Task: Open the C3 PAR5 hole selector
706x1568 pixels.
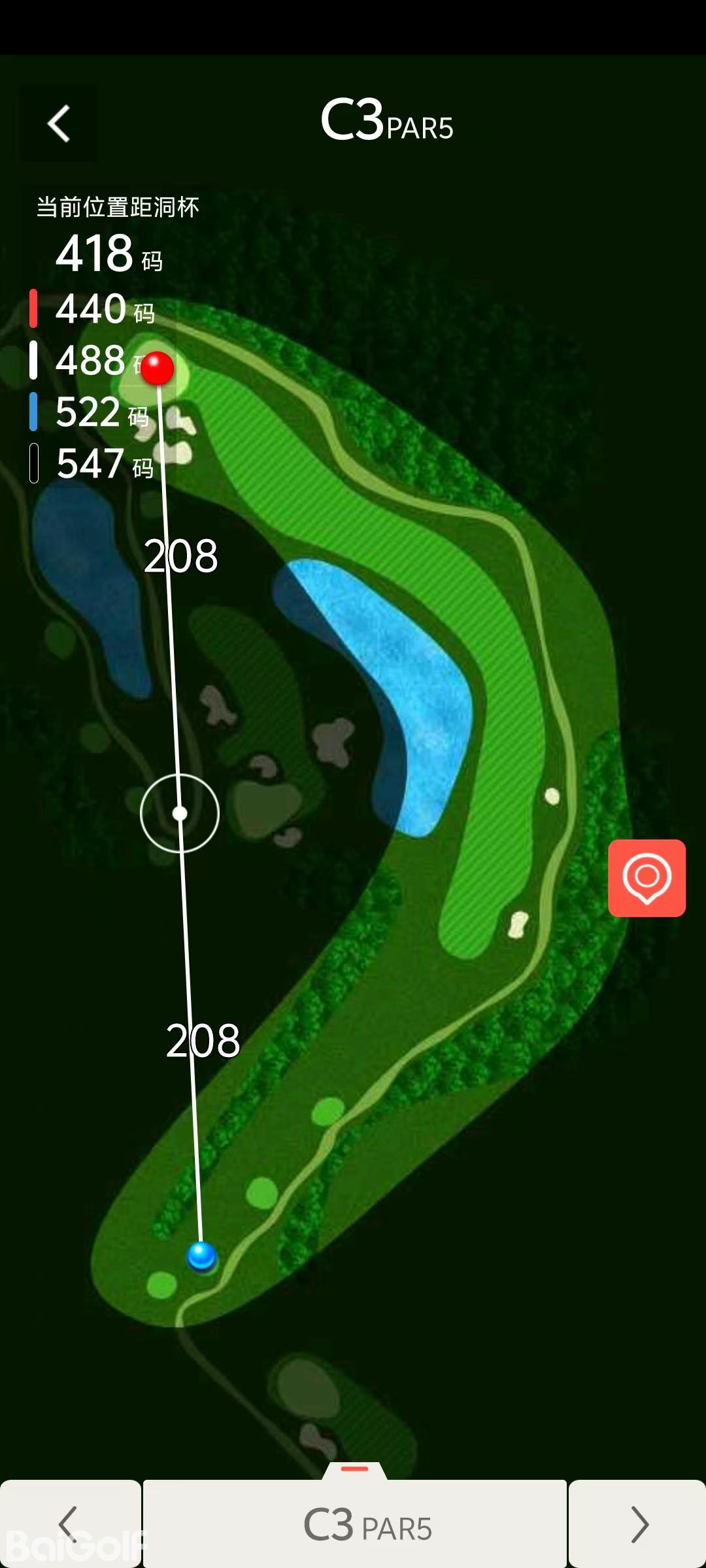Action: 355,1524
